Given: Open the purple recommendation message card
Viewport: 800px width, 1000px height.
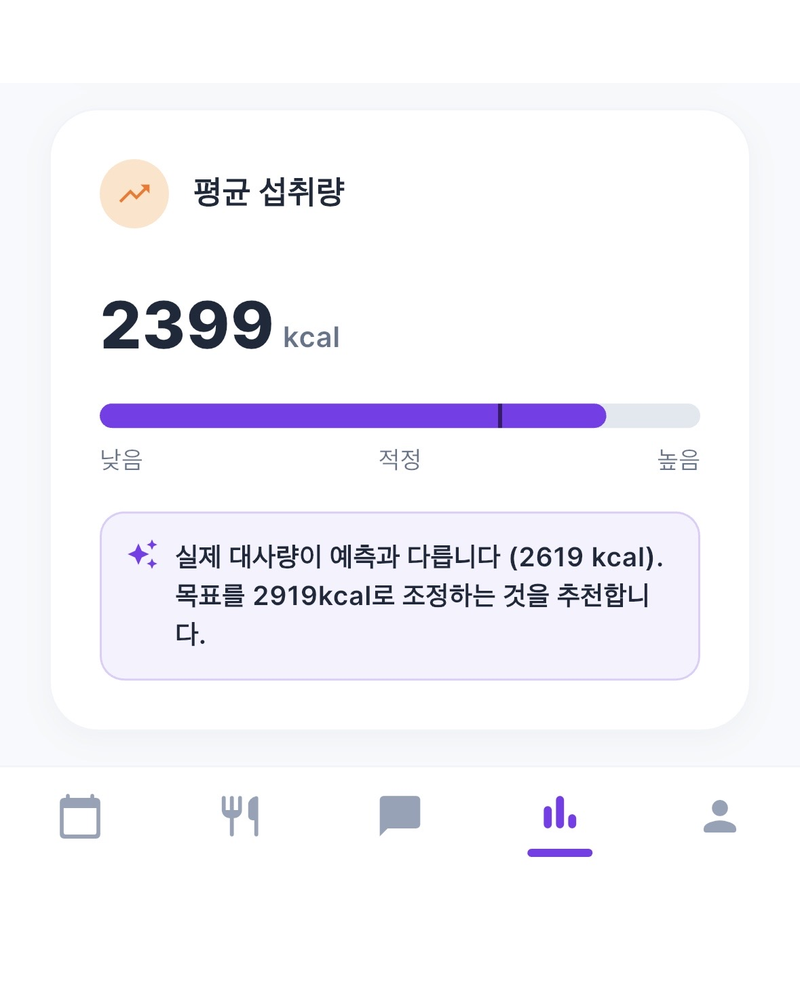Looking at the screenshot, I should (x=400, y=594).
